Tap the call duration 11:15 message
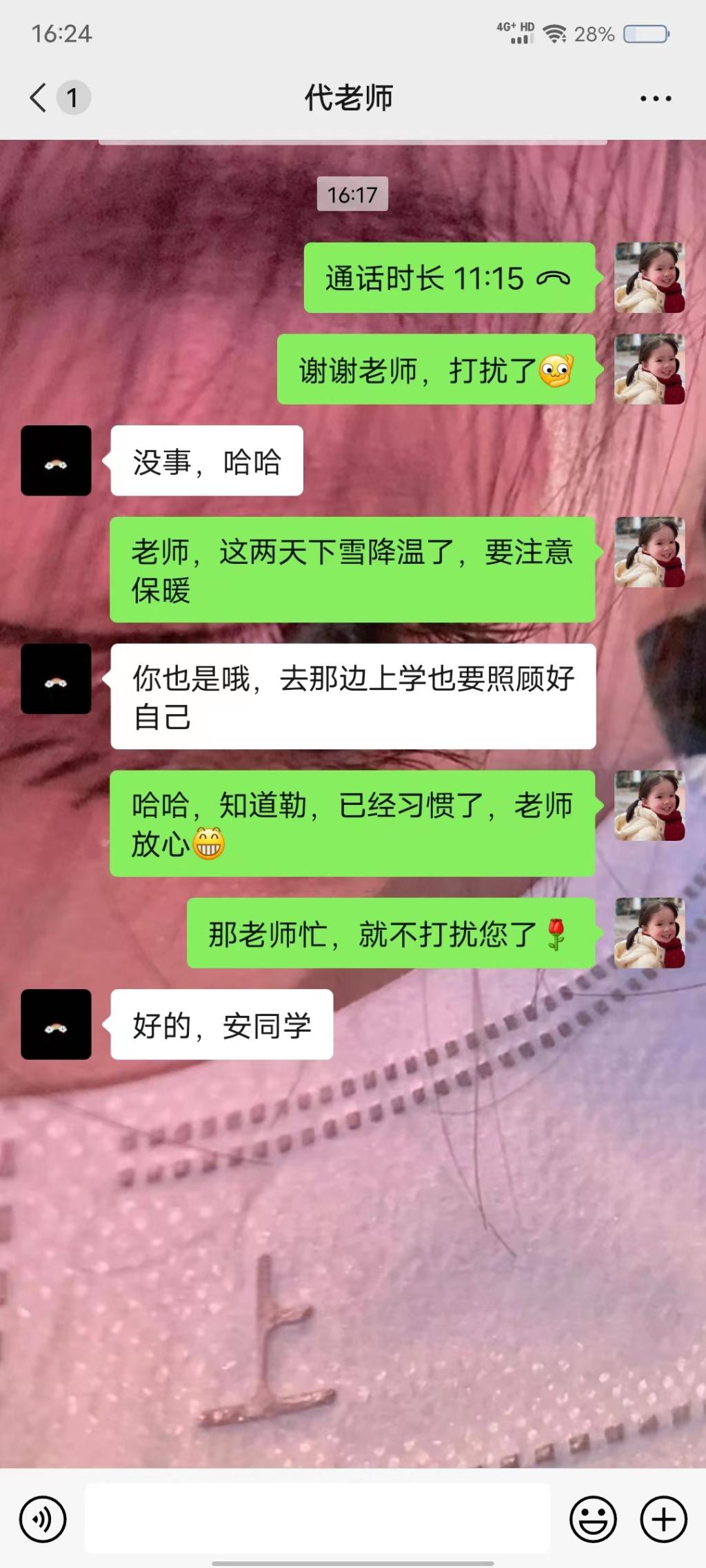 449,278
